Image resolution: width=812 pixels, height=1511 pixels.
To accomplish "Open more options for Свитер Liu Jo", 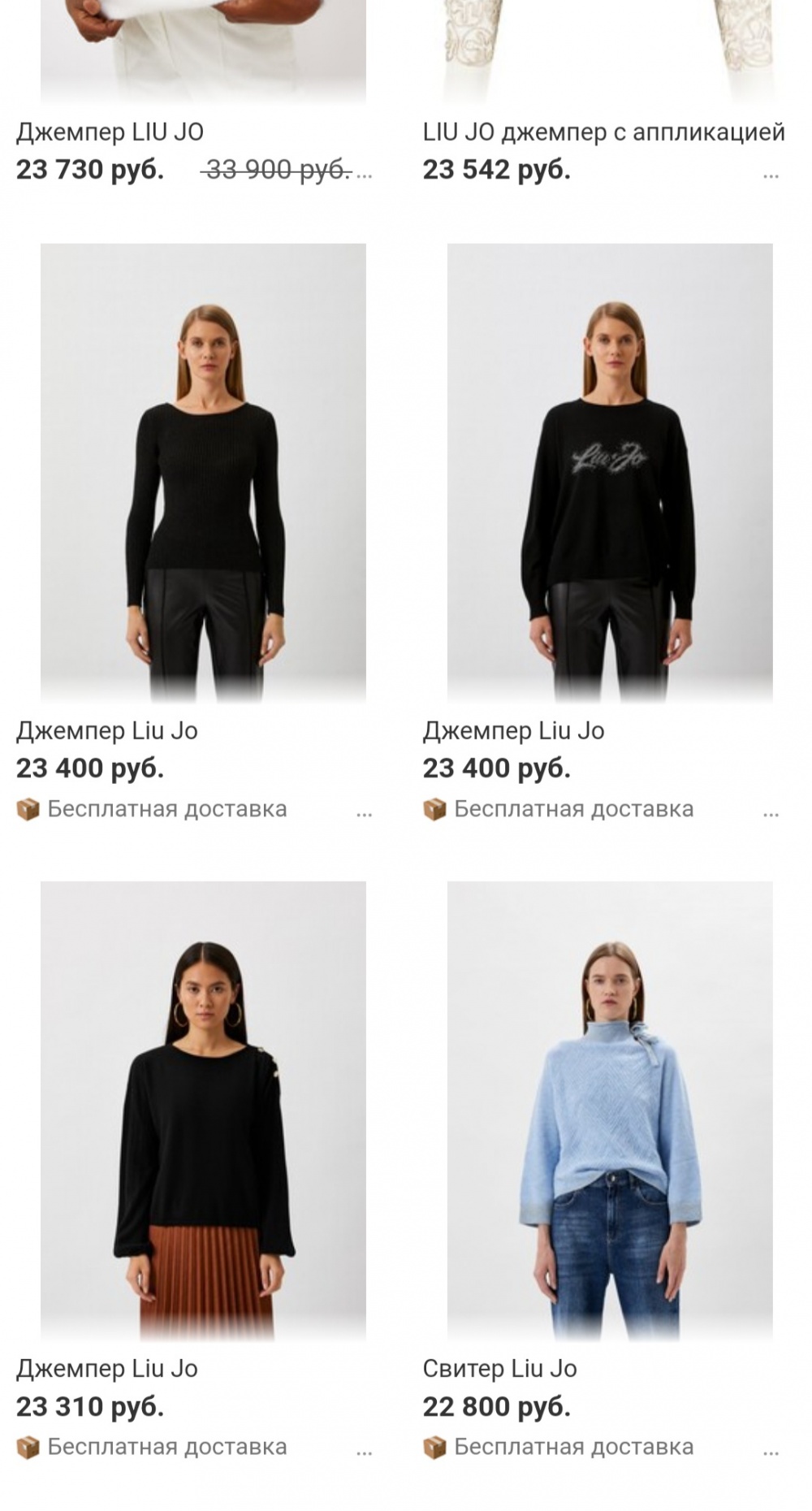I will pos(771,1449).
